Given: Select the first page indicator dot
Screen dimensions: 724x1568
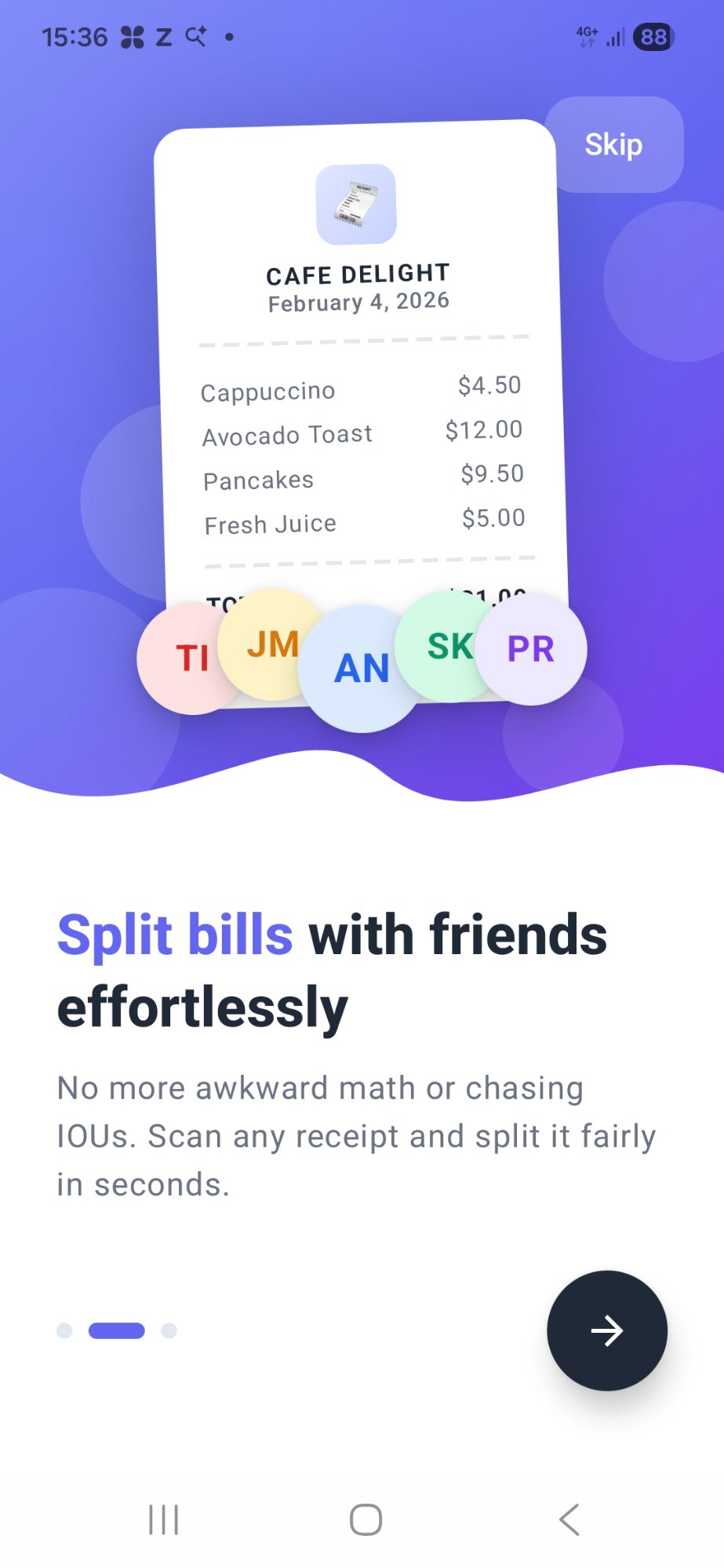Looking at the screenshot, I should click(63, 1330).
